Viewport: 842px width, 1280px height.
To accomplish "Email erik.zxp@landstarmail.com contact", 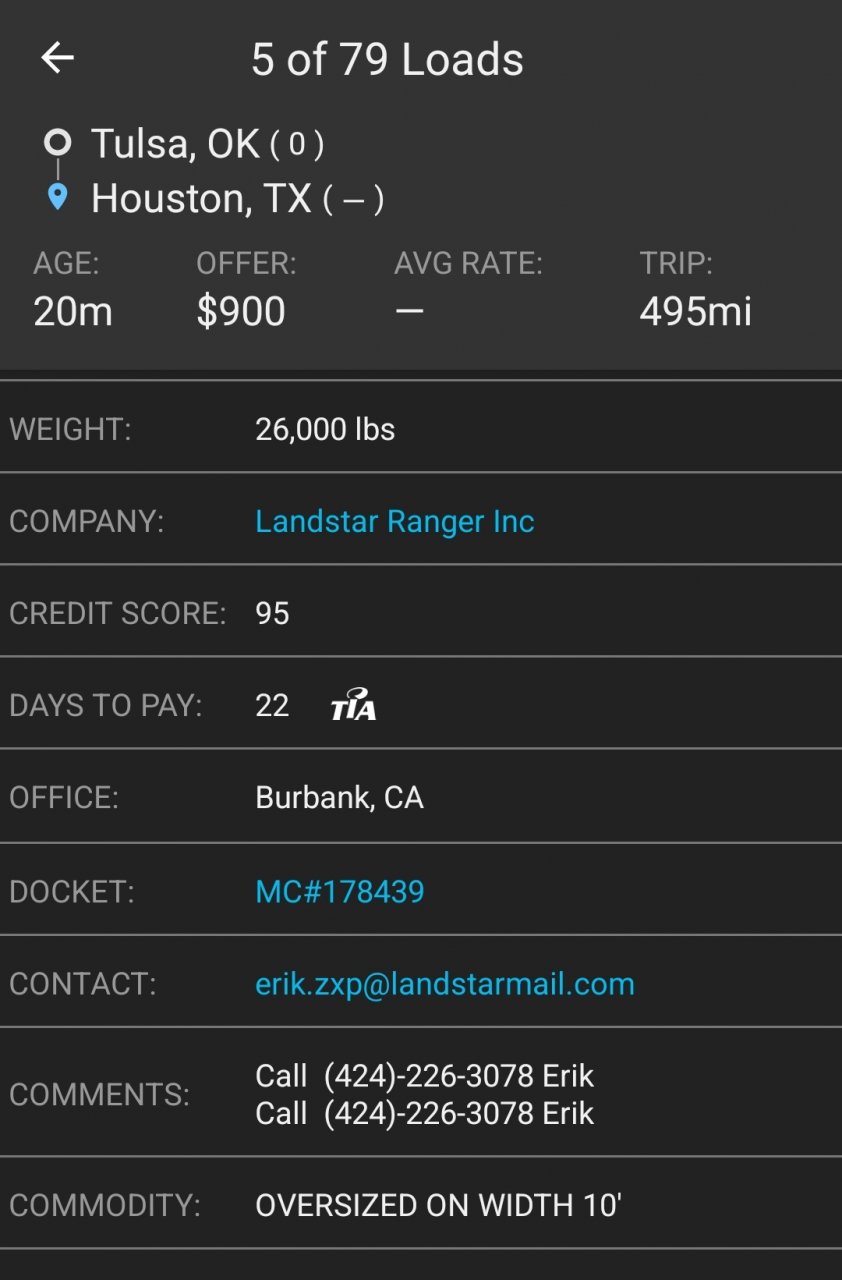I will [x=445, y=983].
